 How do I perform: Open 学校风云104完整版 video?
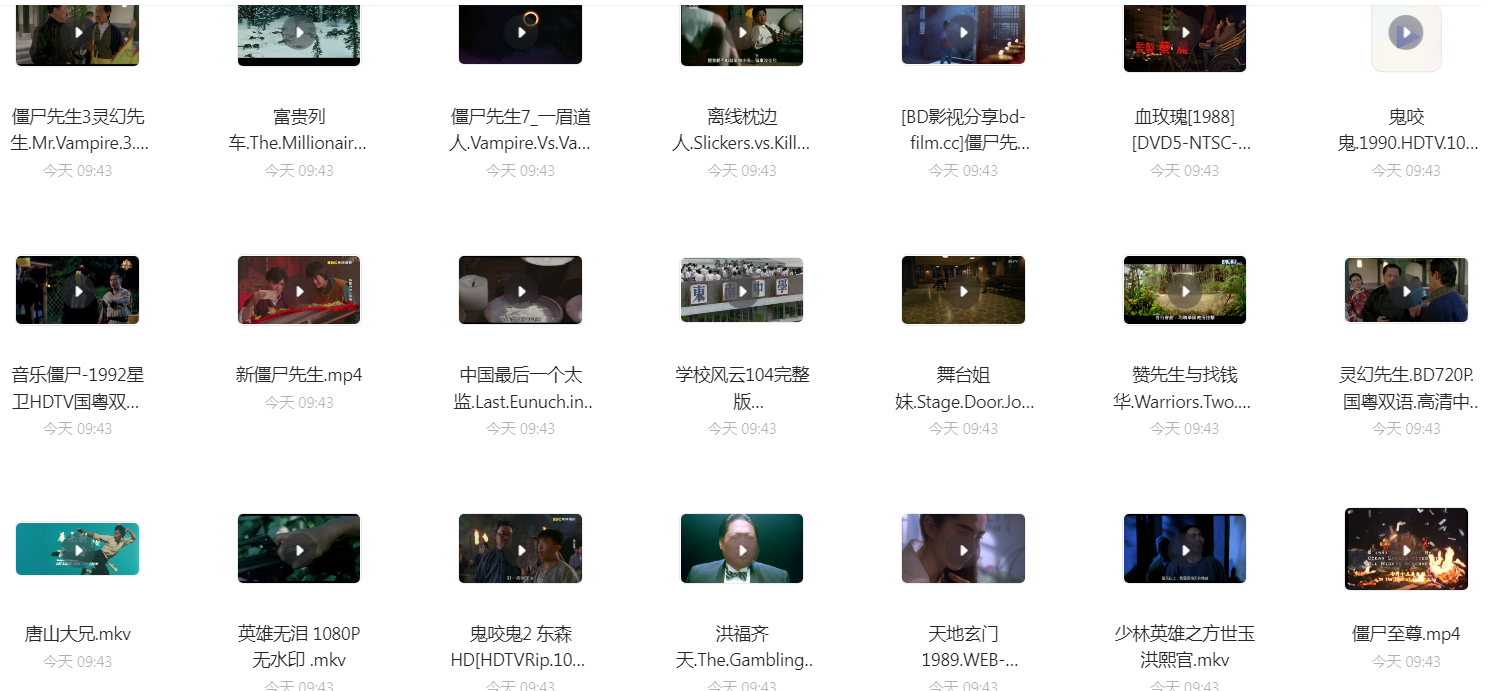(742, 291)
